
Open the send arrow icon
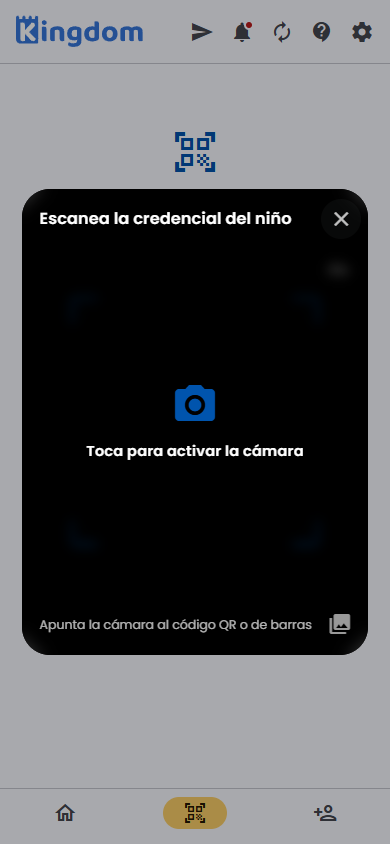click(202, 33)
